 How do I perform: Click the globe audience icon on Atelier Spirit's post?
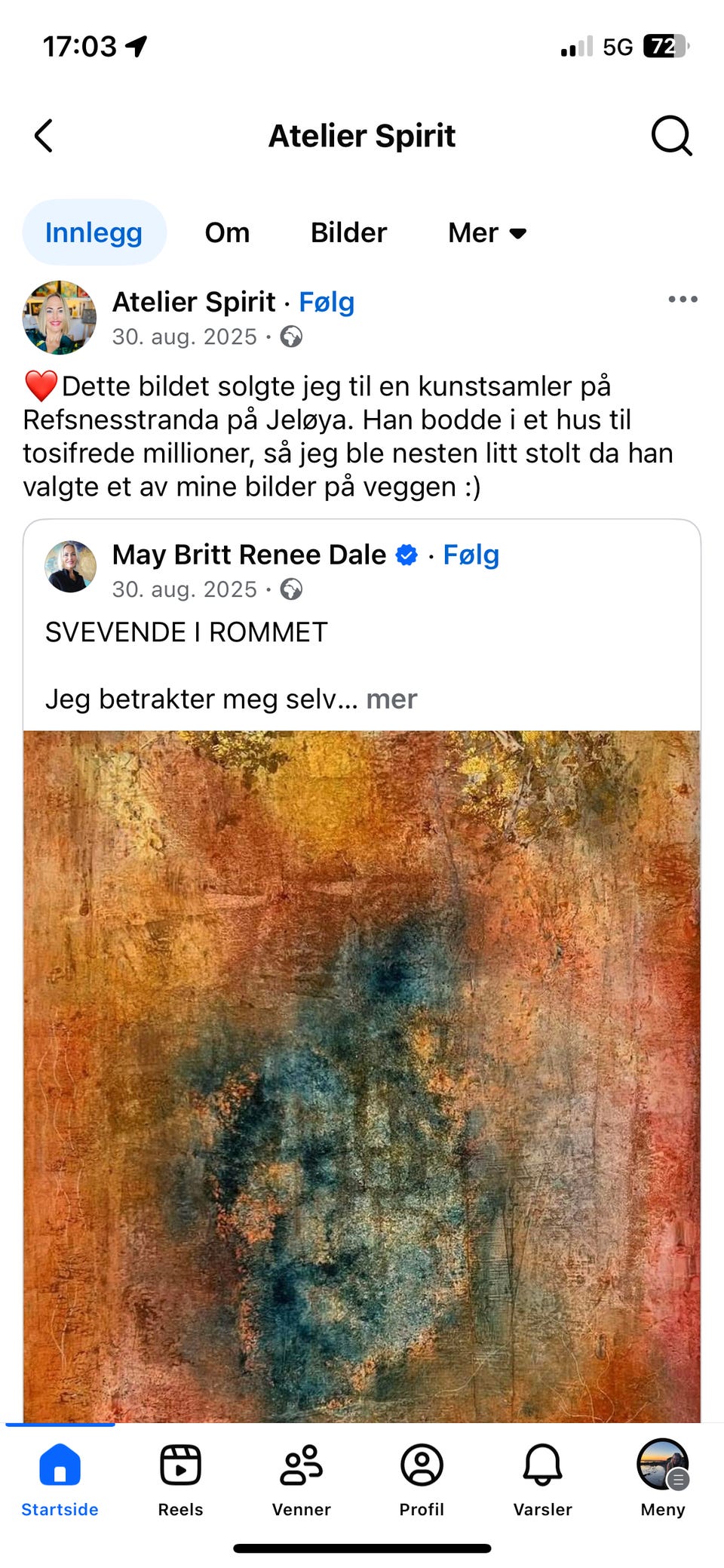[291, 337]
